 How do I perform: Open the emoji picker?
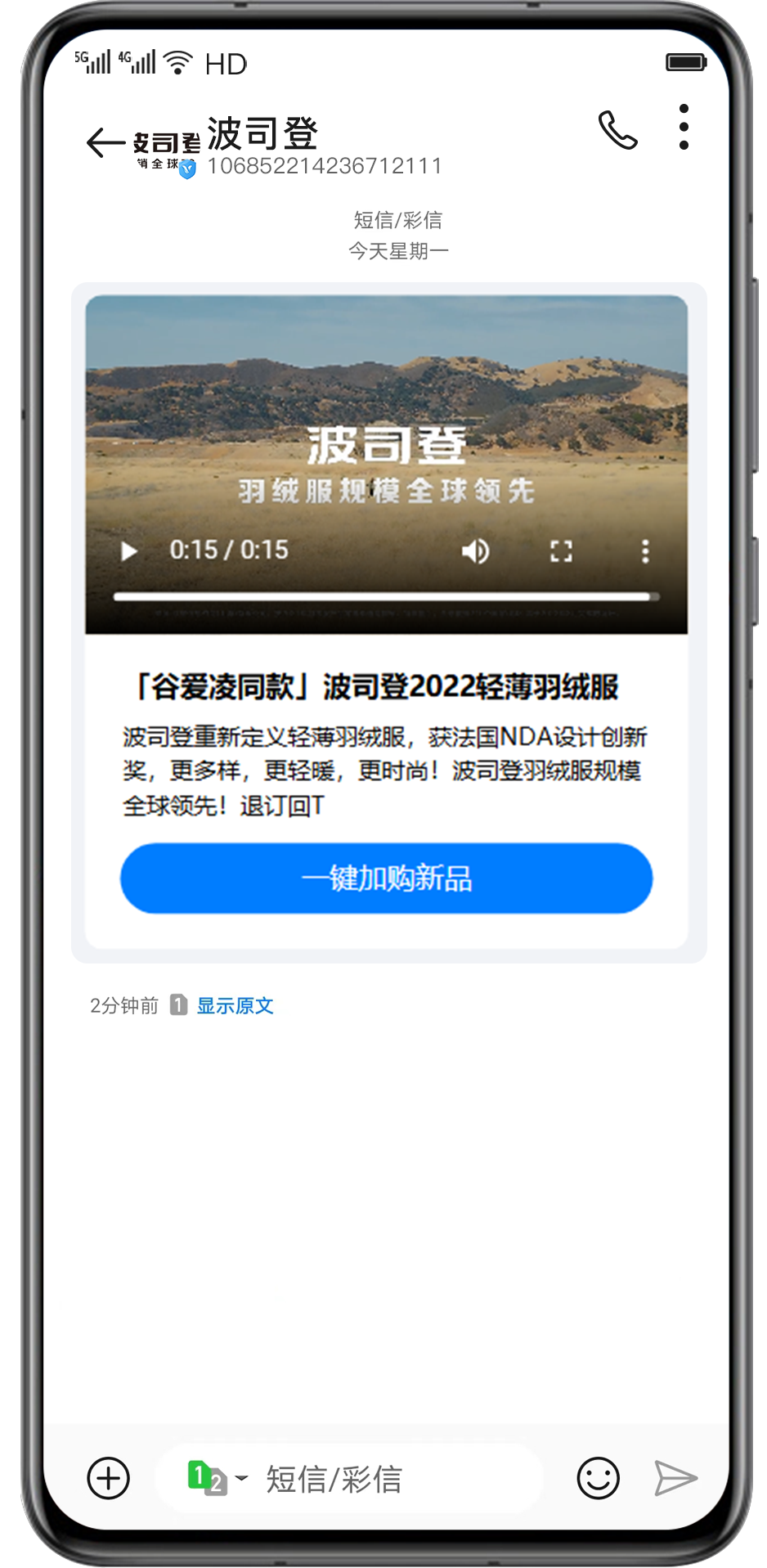pyautogui.click(x=598, y=1478)
